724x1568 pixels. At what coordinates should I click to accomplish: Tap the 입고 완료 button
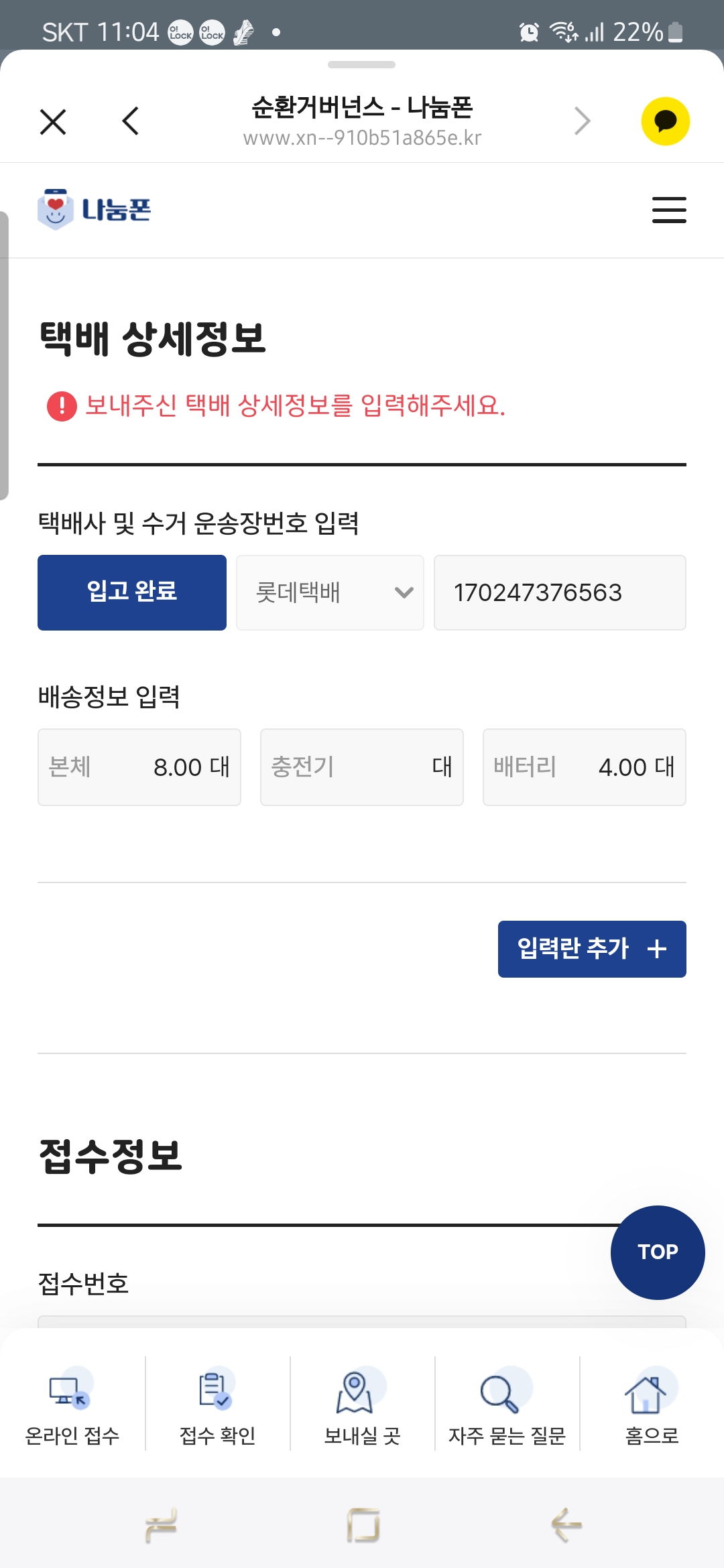tap(132, 592)
